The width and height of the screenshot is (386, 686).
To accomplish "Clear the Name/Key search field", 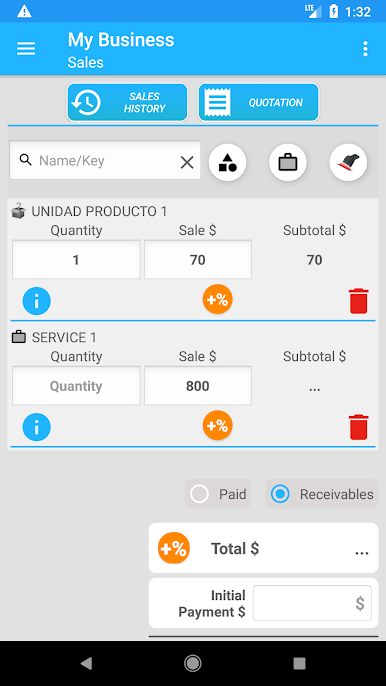I will click(187, 163).
